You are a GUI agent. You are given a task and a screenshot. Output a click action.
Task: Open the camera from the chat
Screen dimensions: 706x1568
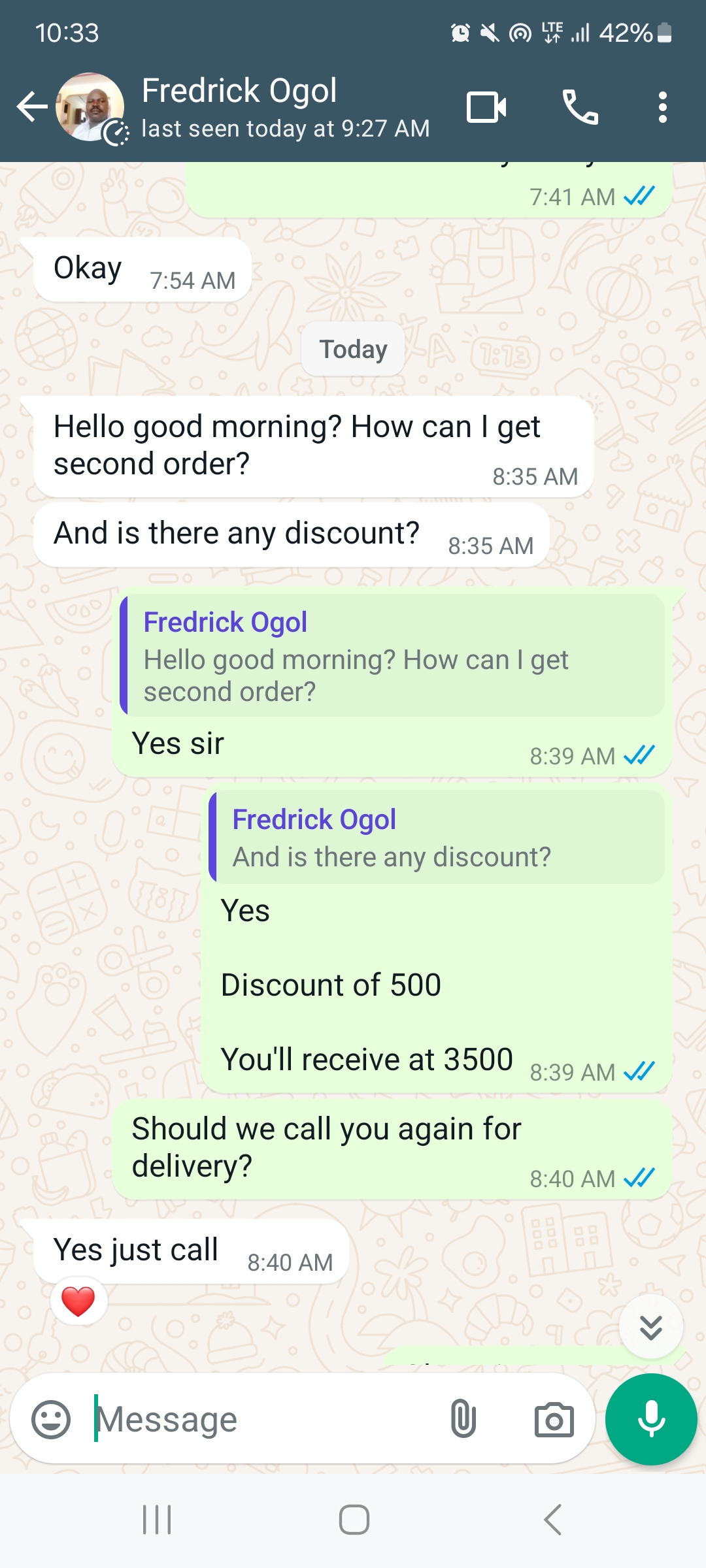point(554,1419)
